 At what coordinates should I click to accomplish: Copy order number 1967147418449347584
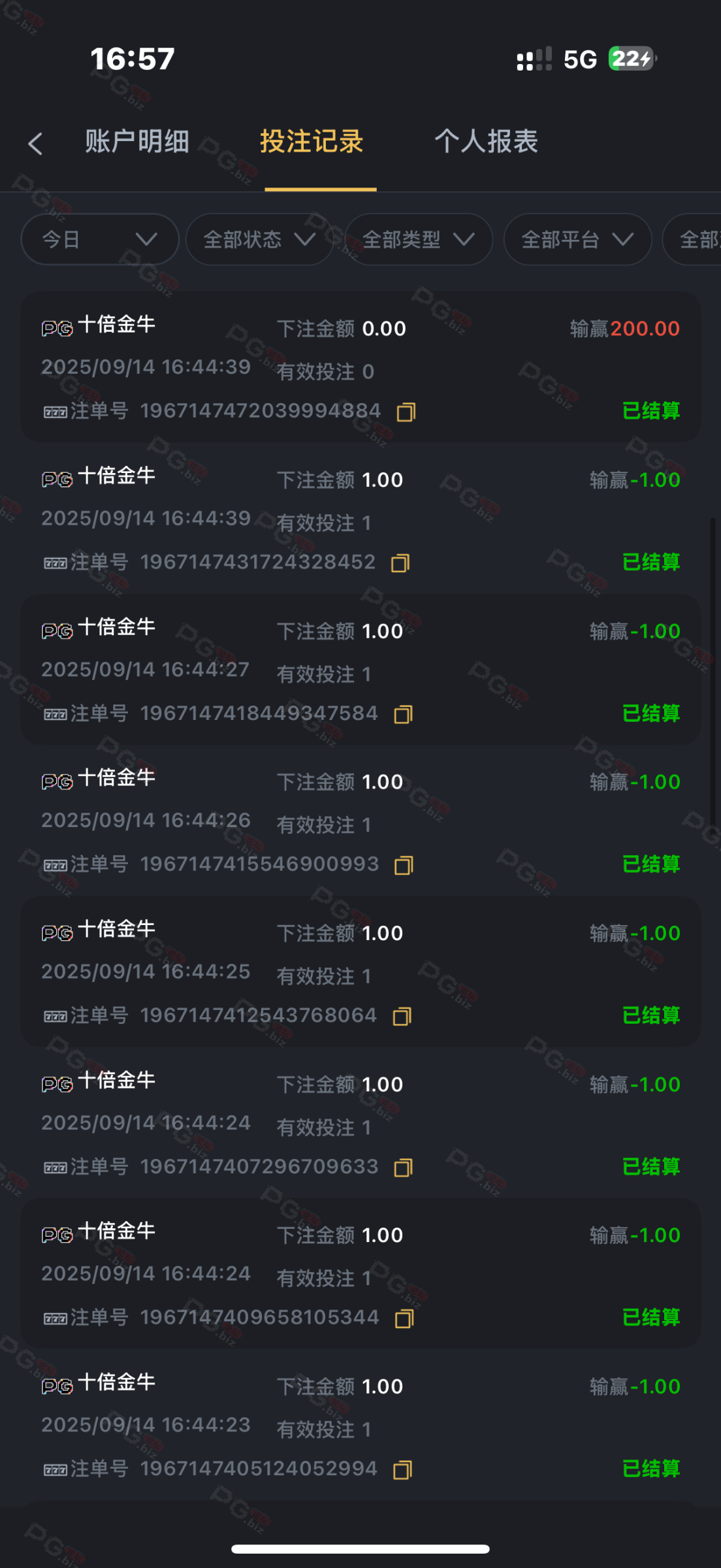[x=404, y=715]
